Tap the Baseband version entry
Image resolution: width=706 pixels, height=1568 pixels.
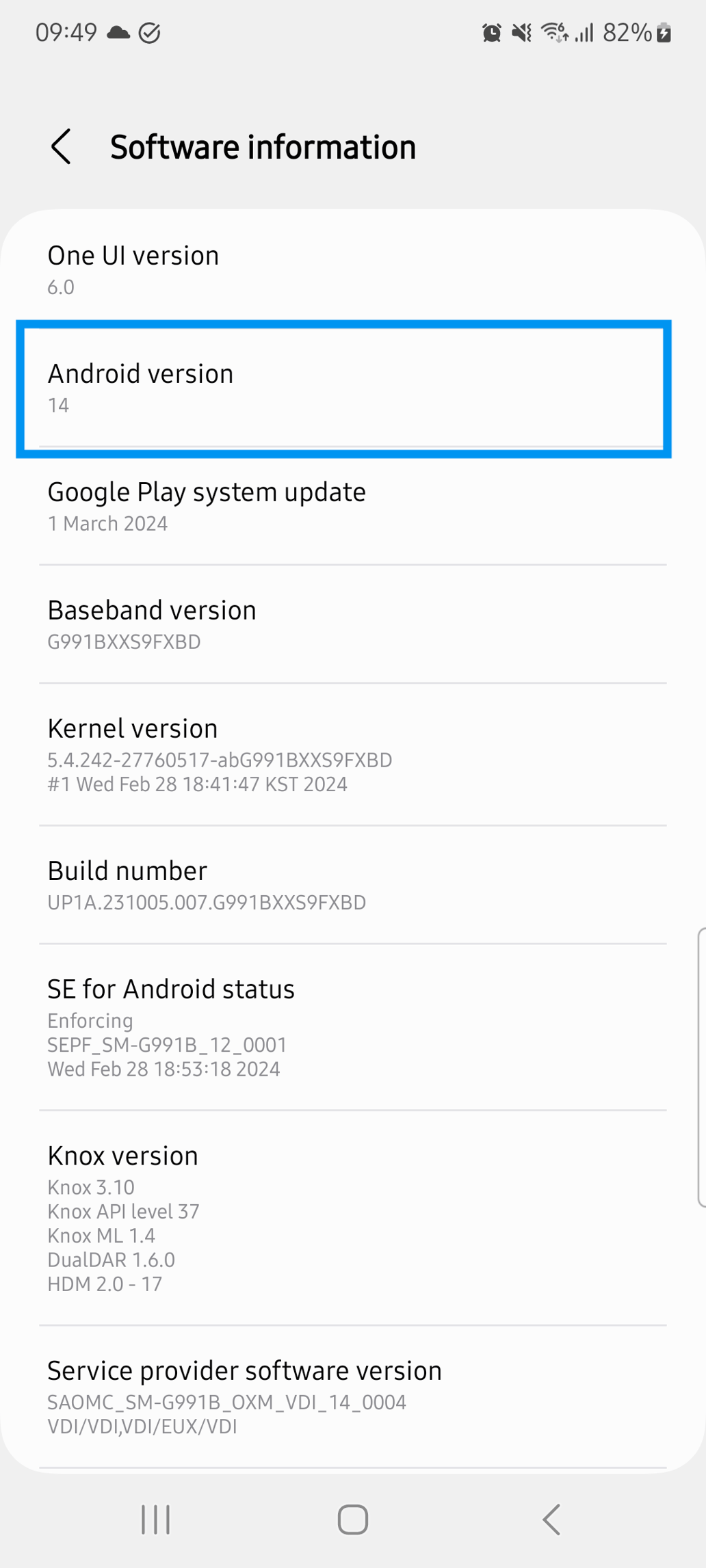[342, 624]
